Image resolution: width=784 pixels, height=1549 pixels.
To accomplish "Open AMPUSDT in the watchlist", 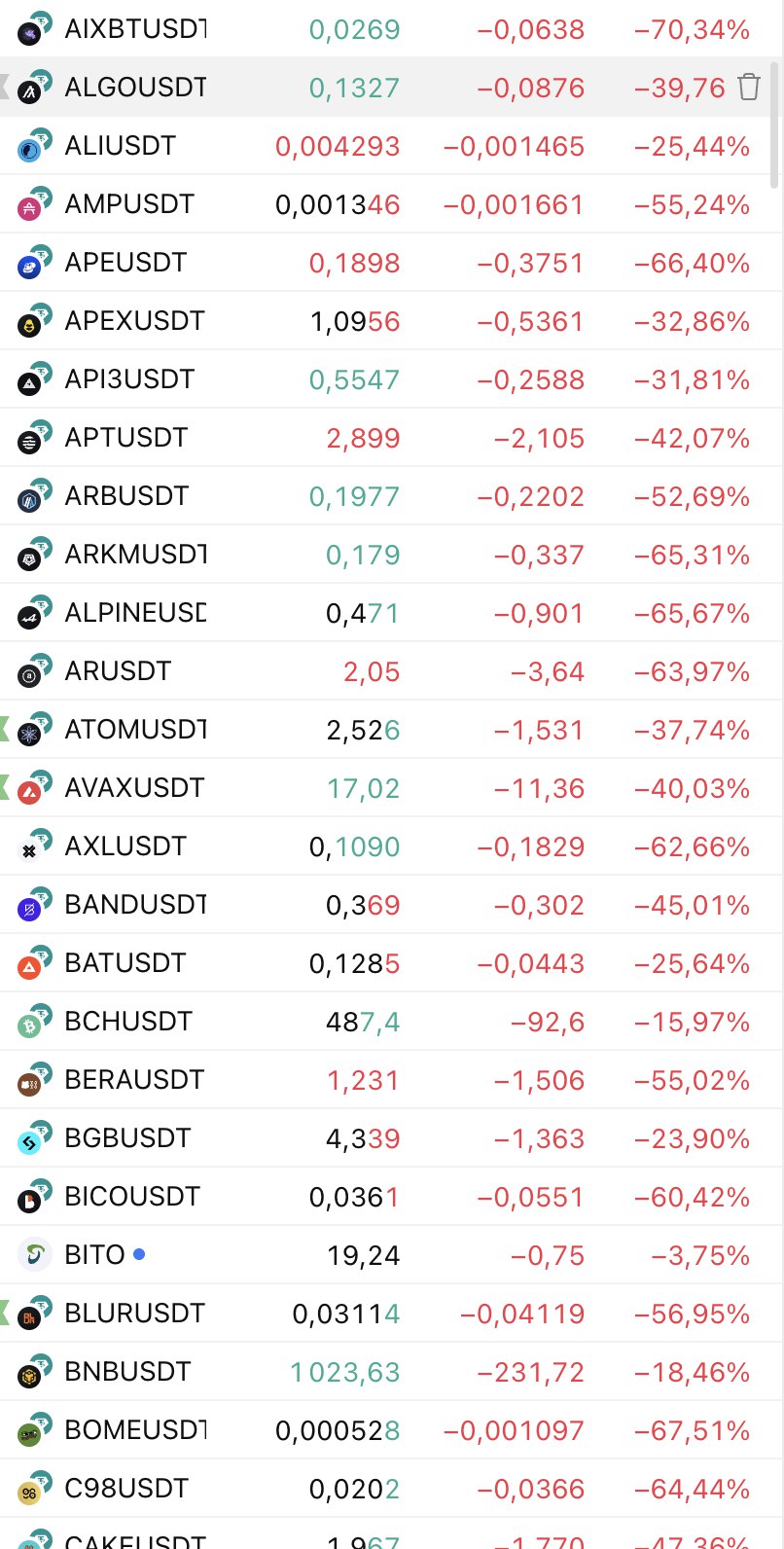I will pyautogui.click(x=129, y=204).
